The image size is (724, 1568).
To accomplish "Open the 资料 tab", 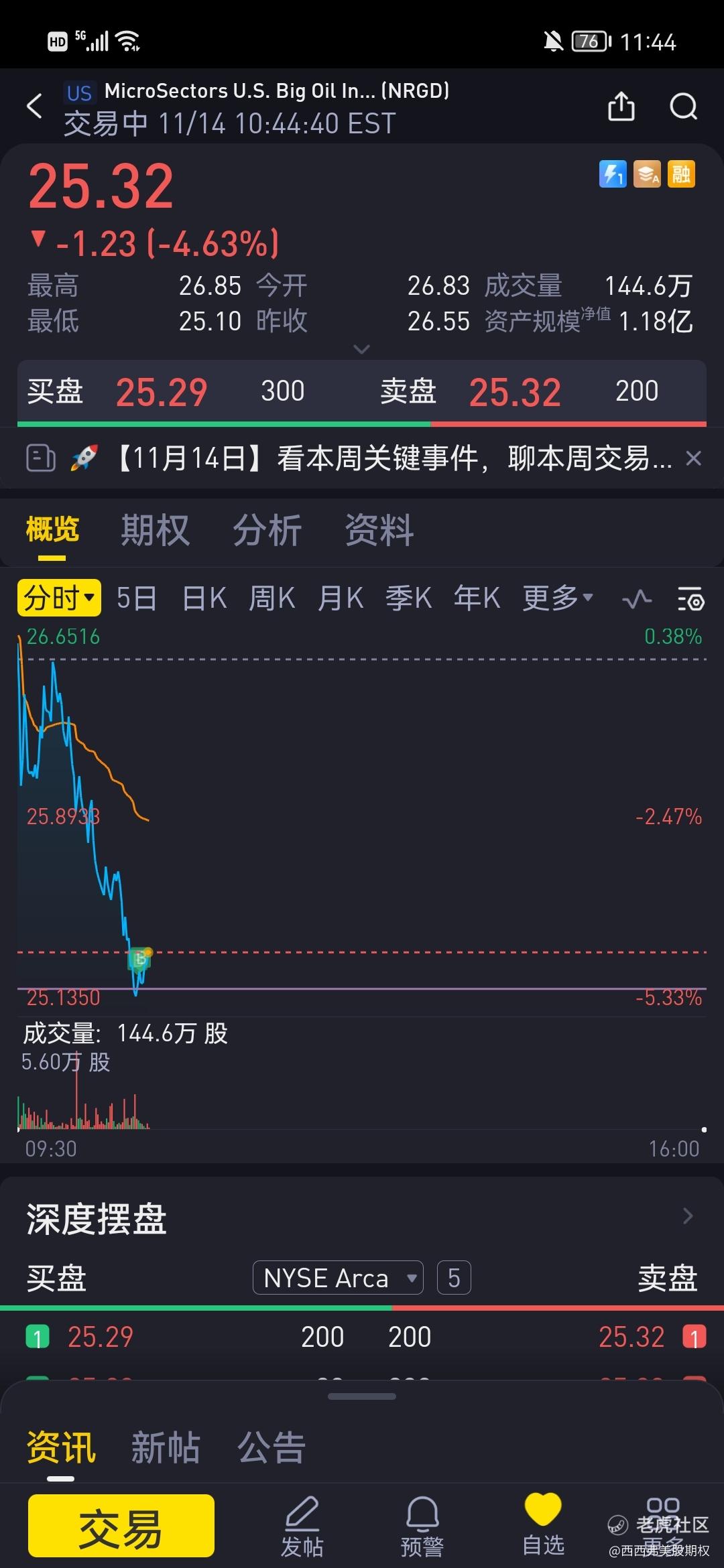I will pos(379,530).
